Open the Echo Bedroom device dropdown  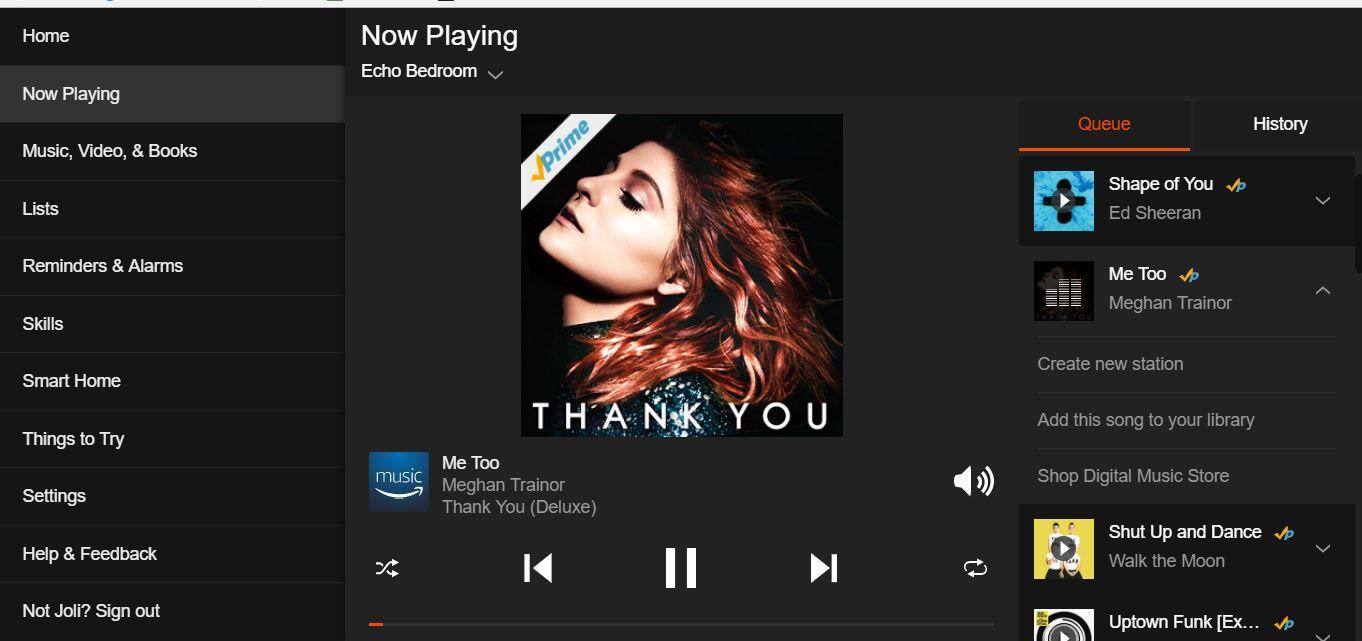tap(495, 73)
